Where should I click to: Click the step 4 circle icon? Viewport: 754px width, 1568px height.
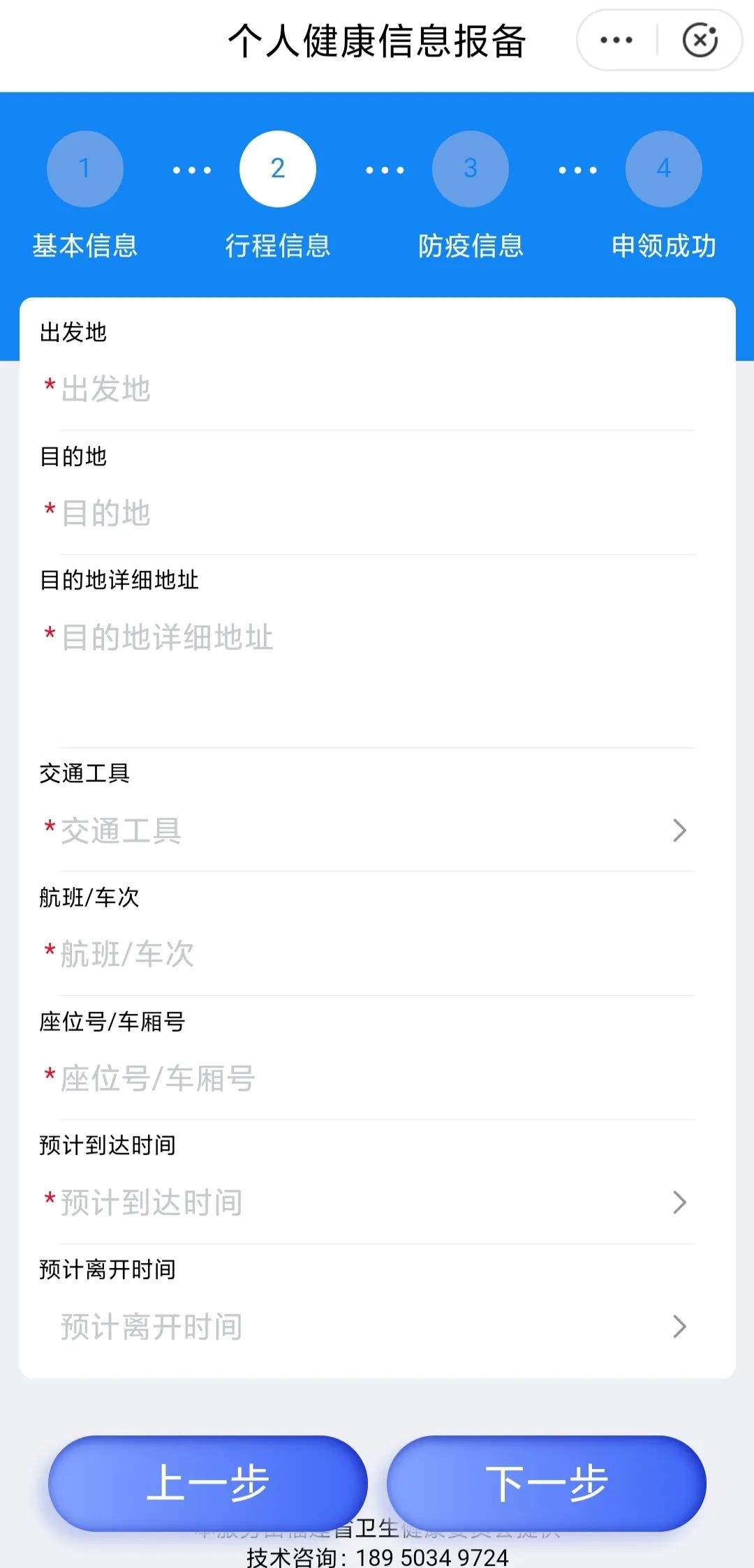tap(663, 168)
